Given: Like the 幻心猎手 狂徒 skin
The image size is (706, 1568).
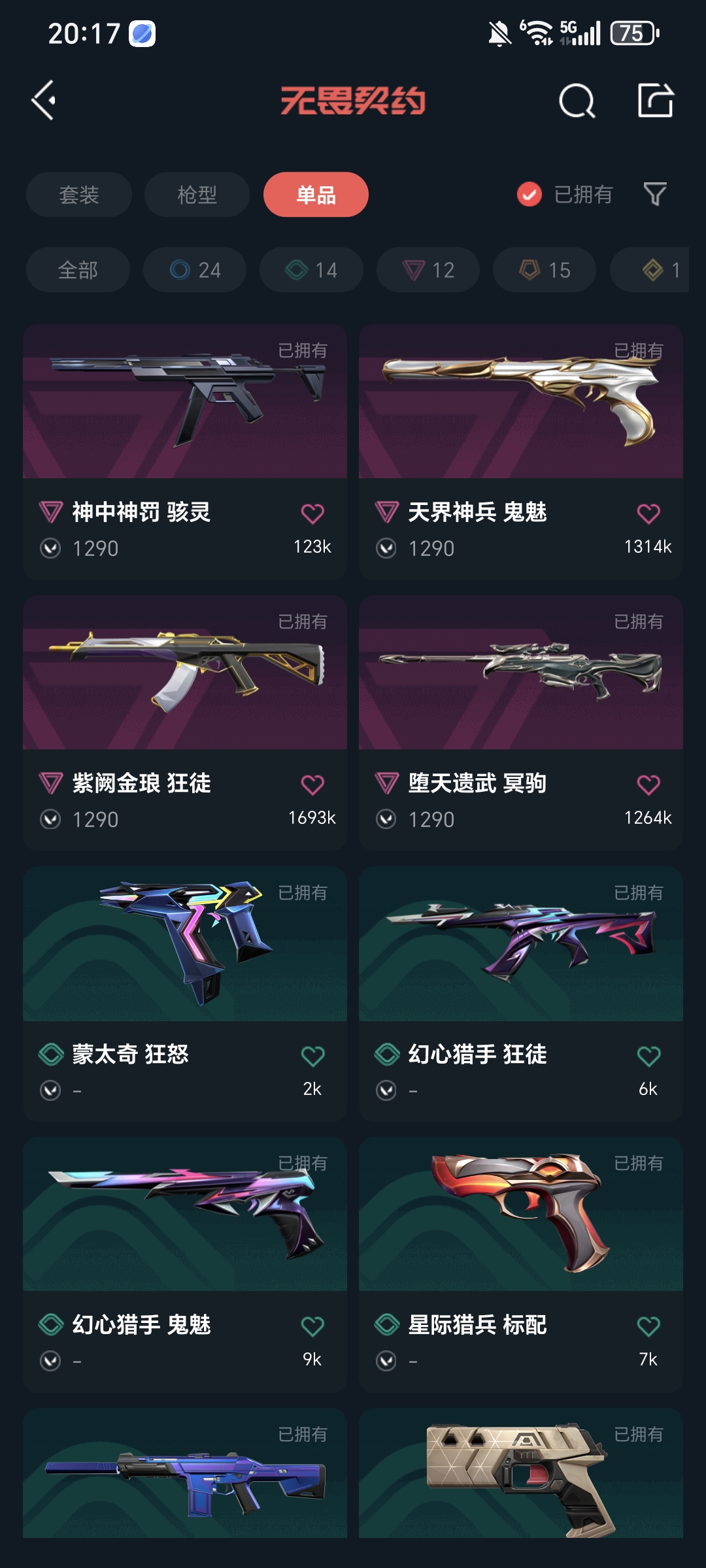Looking at the screenshot, I should pyautogui.click(x=648, y=1056).
